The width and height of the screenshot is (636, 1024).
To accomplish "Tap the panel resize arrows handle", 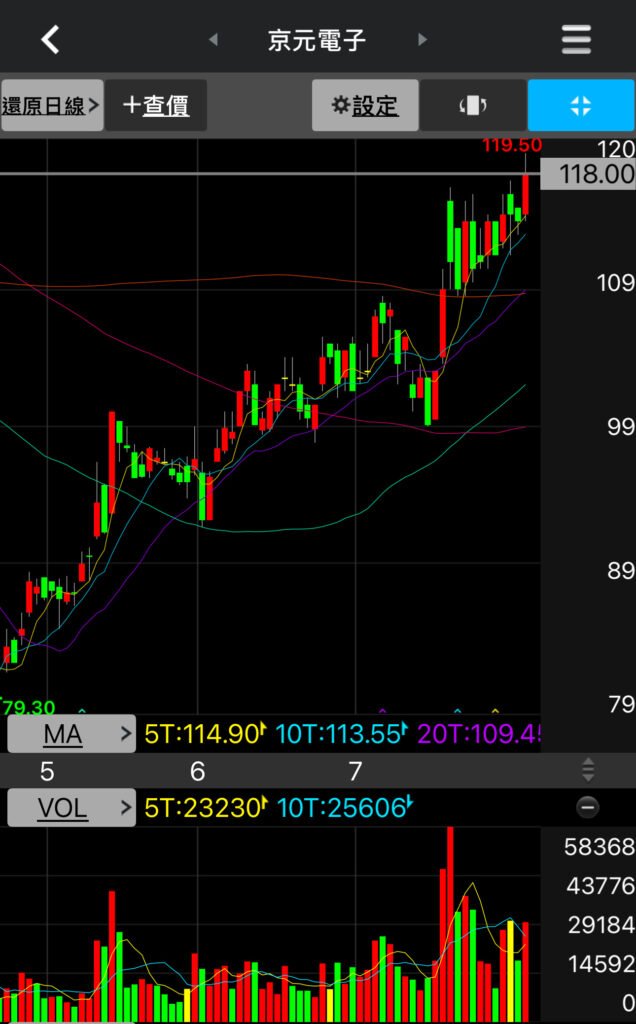I will [x=588, y=770].
